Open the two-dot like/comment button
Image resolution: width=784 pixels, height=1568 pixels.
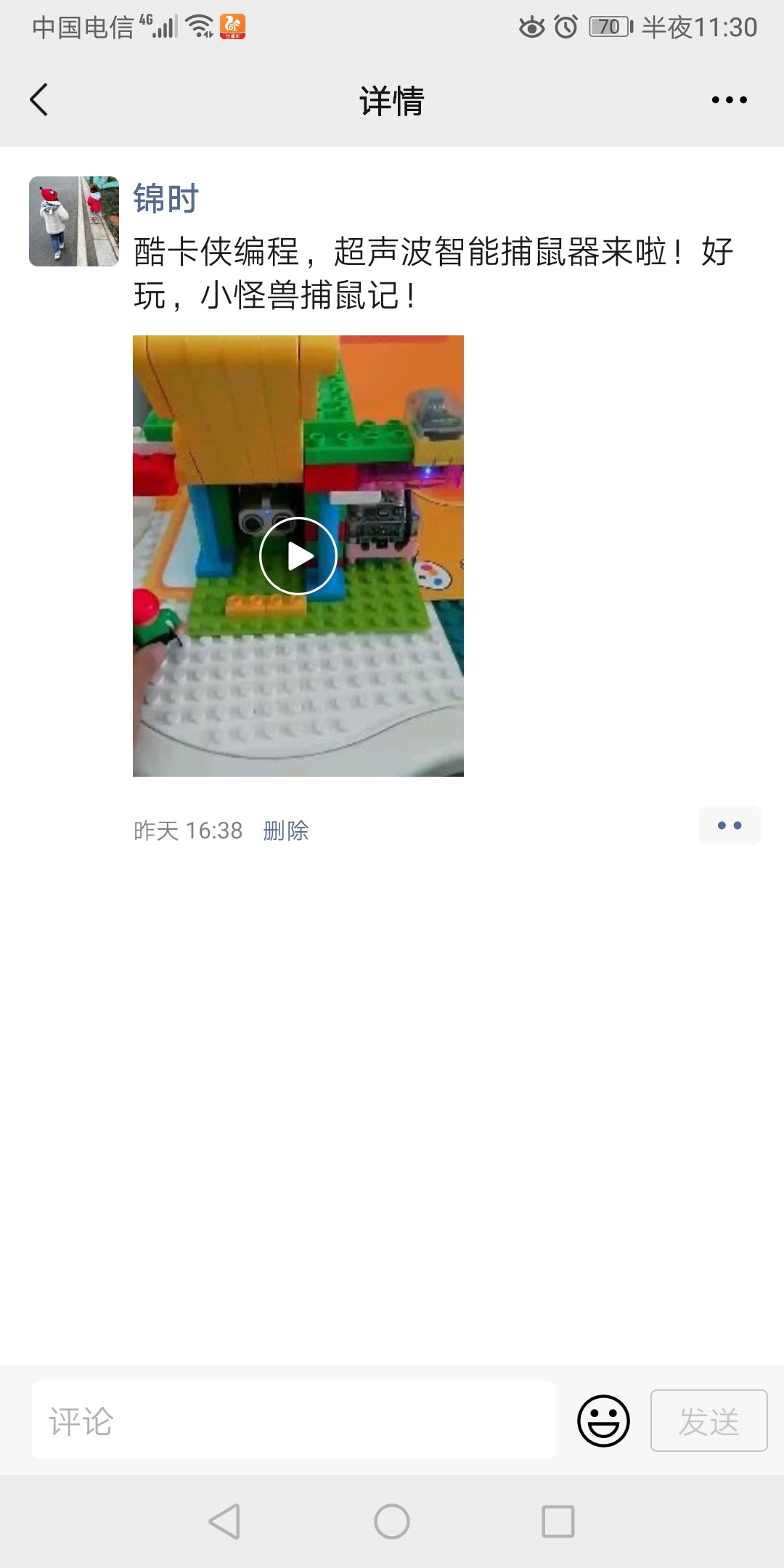point(729,825)
